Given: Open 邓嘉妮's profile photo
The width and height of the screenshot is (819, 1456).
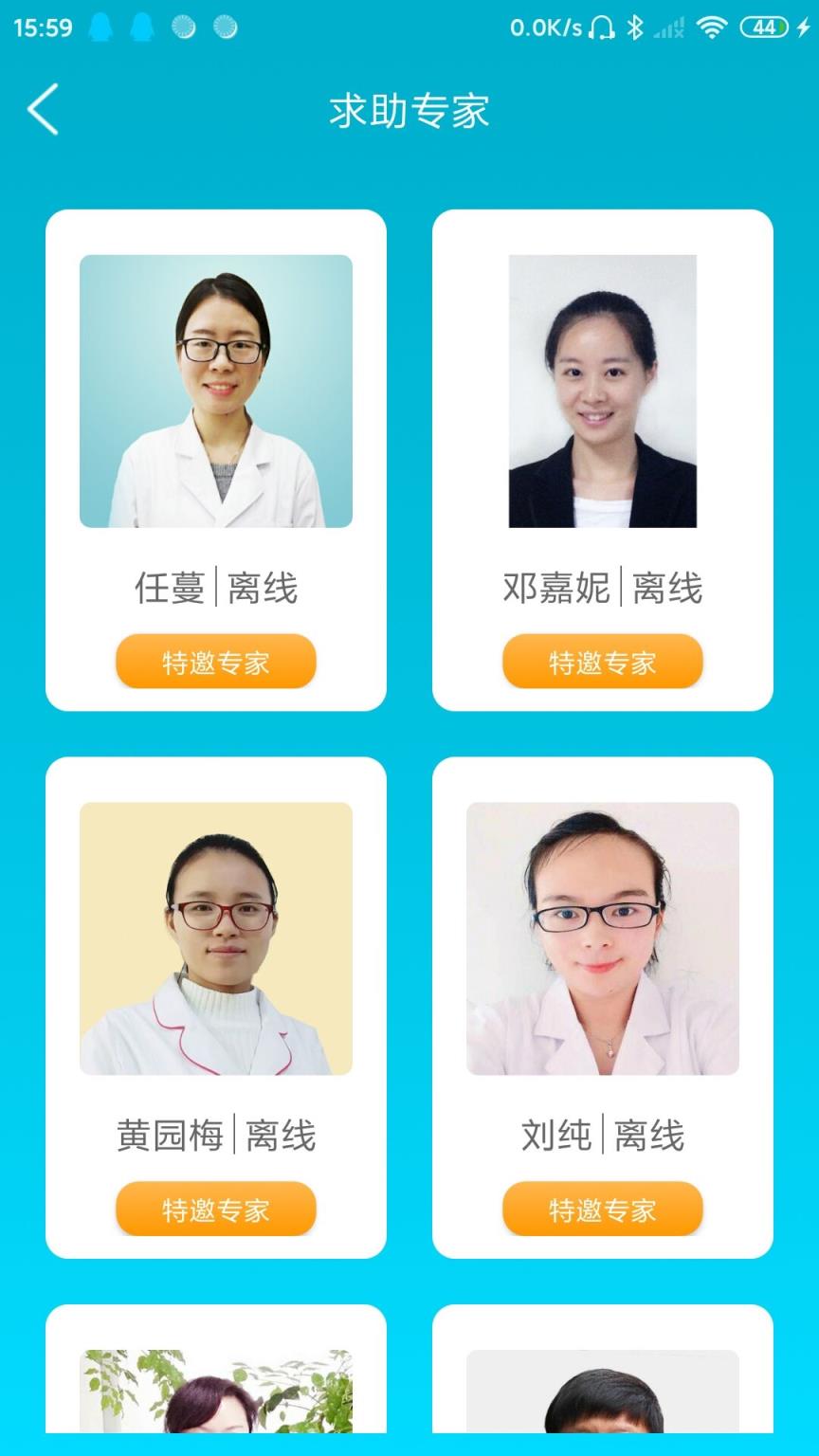Looking at the screenshot, I should coord(604,391).
